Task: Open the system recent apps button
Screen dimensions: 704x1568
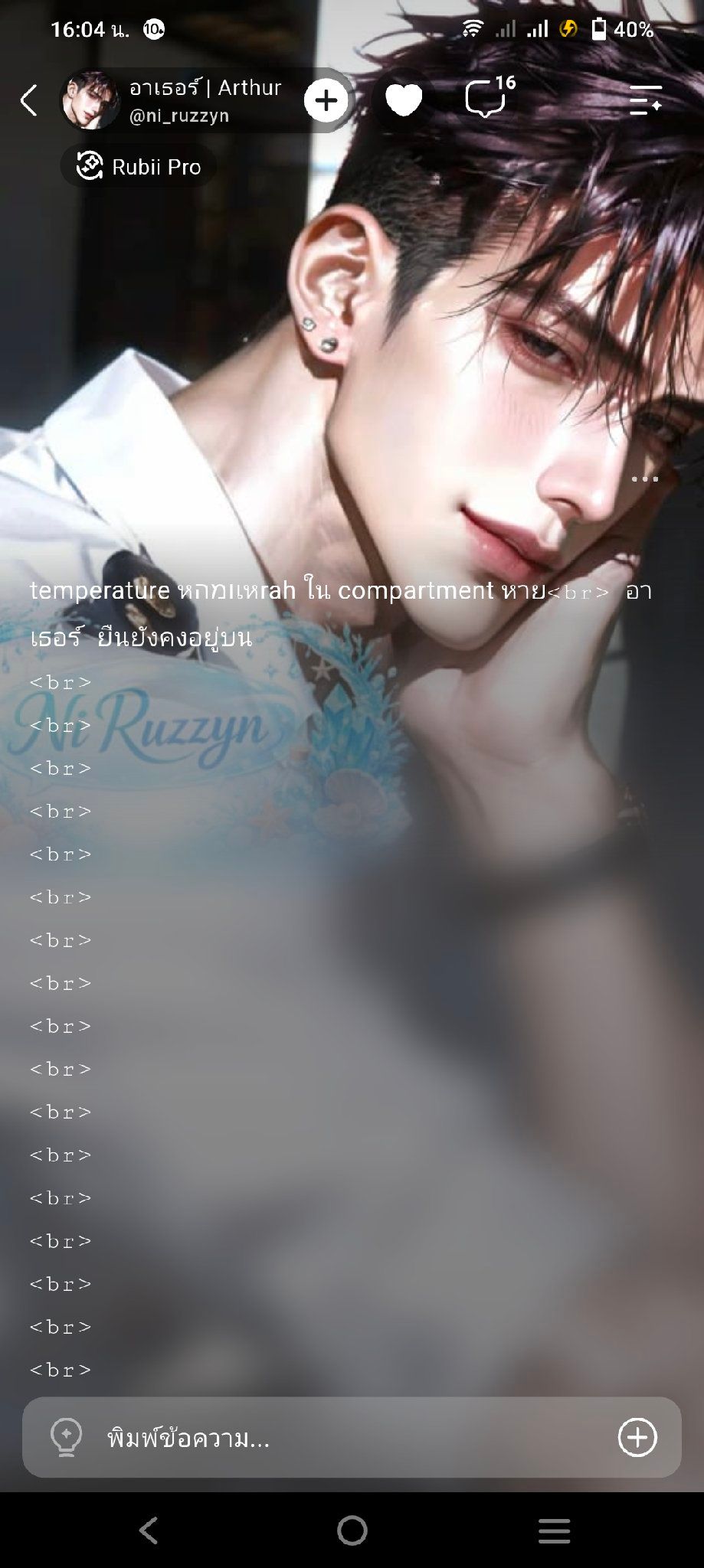Action: [554, 1530]
